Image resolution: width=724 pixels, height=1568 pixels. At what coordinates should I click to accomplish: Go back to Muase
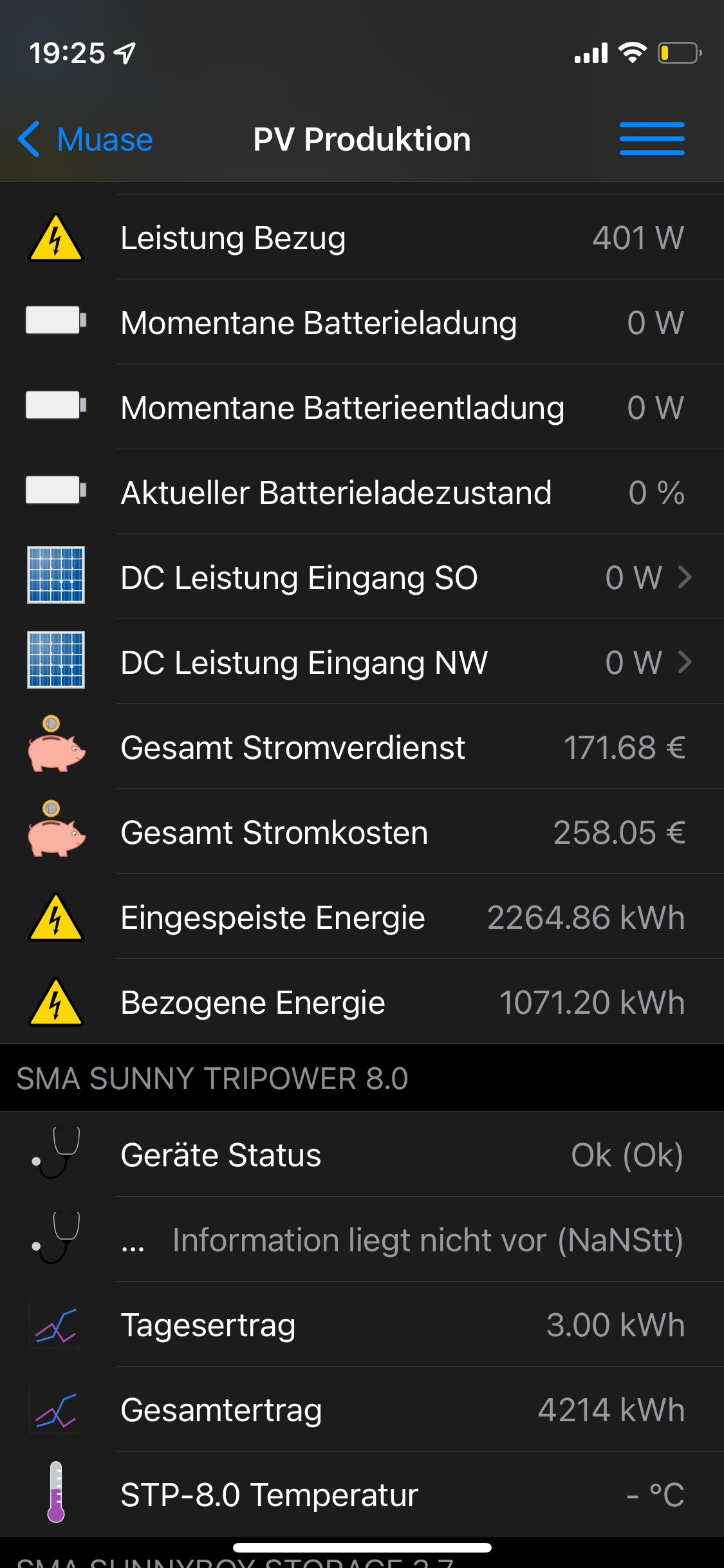click(x=86, y=139)
